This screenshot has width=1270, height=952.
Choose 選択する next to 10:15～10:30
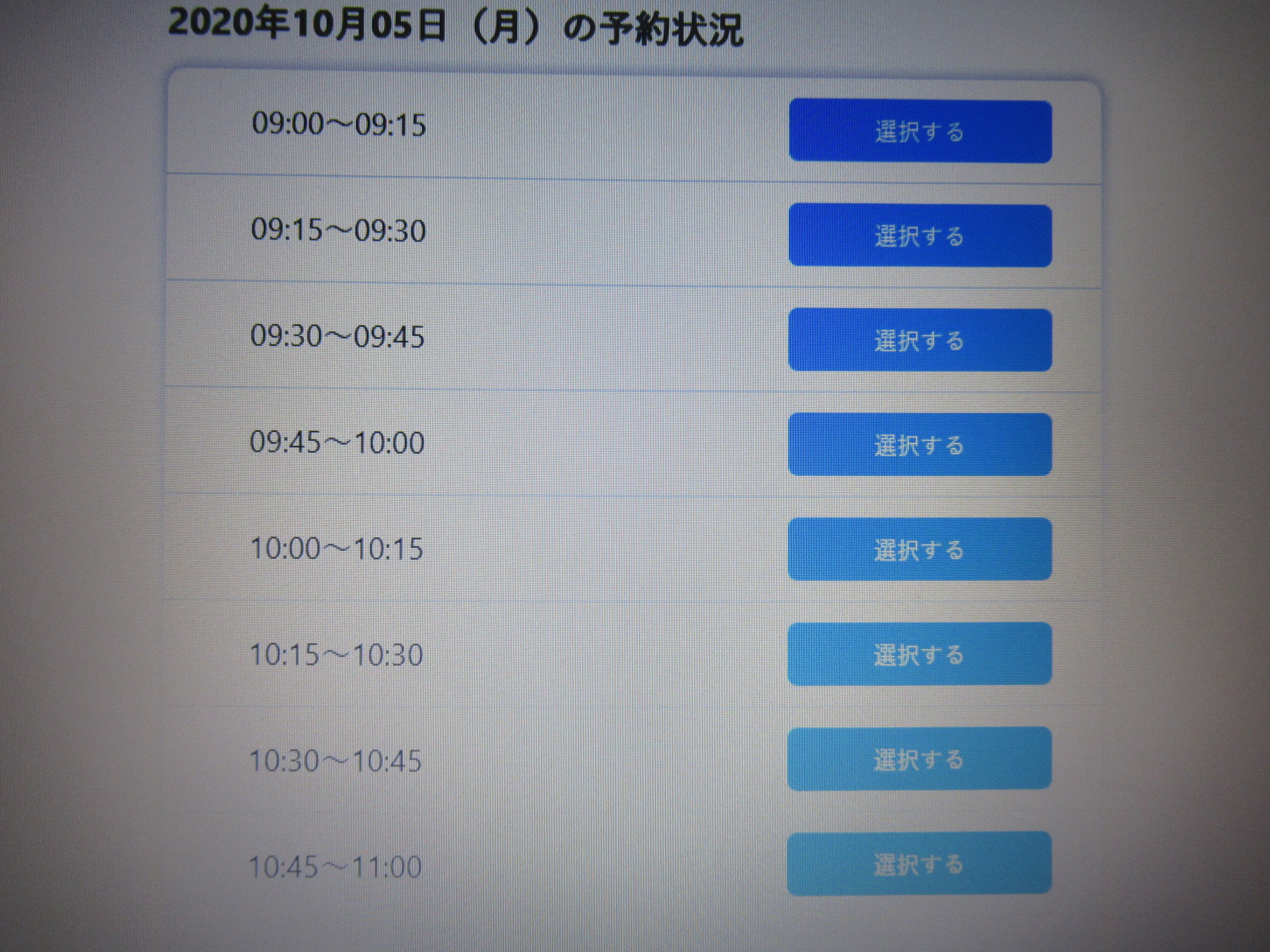[920, 654]
